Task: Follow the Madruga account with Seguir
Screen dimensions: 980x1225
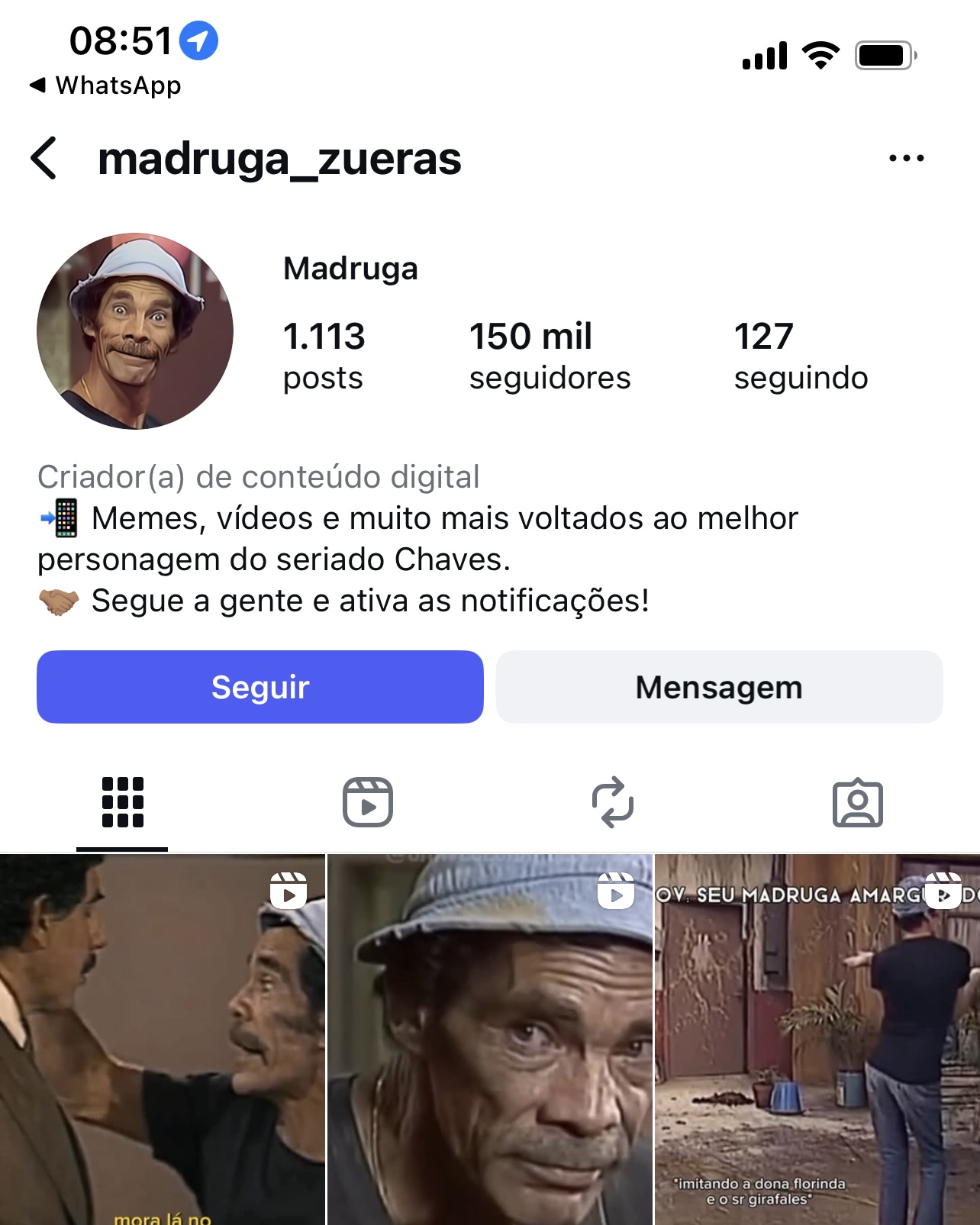Action: pyautogui.click(x=260, y=687)
